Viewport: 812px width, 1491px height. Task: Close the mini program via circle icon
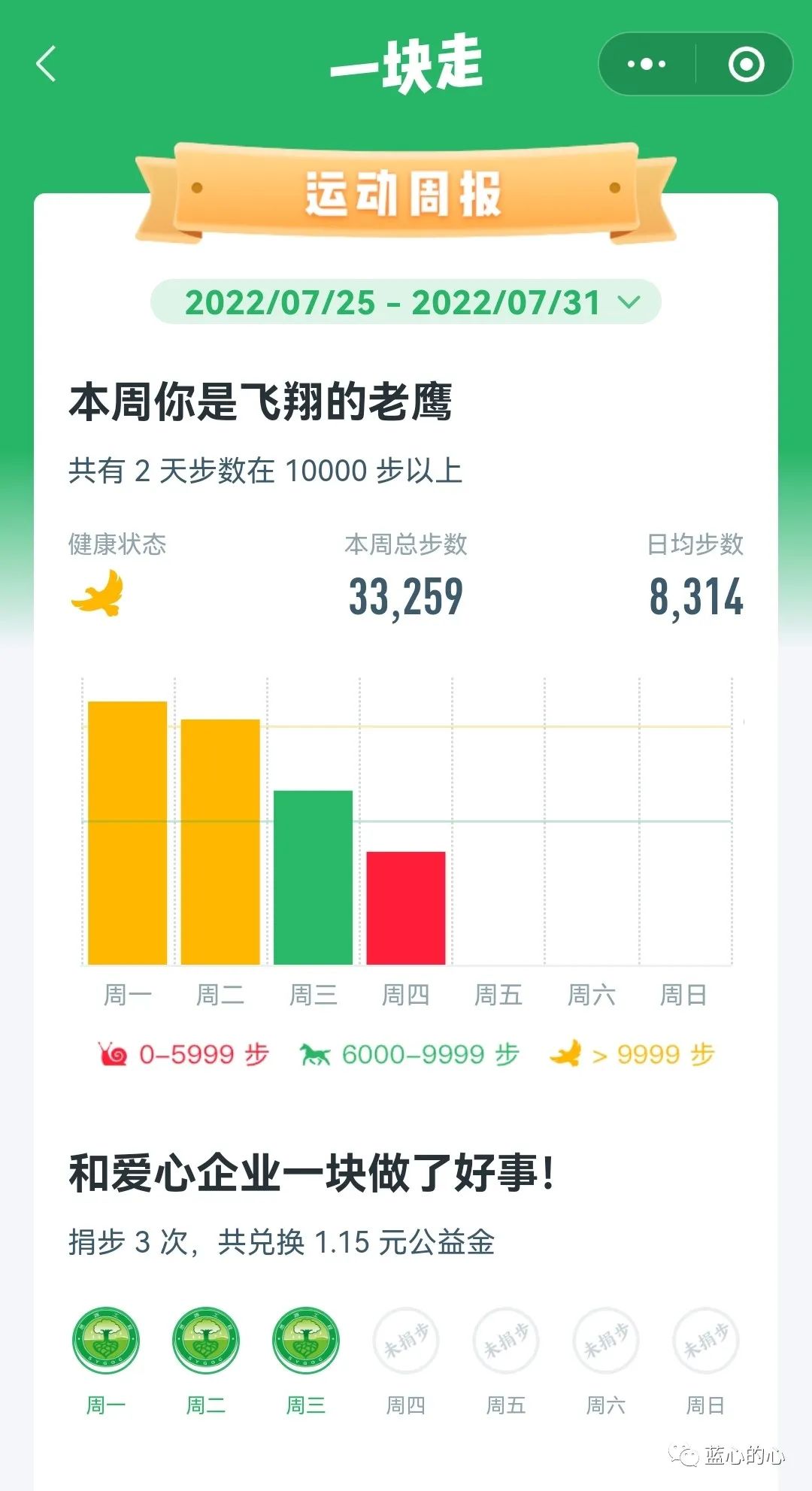(x=746, y=65)
